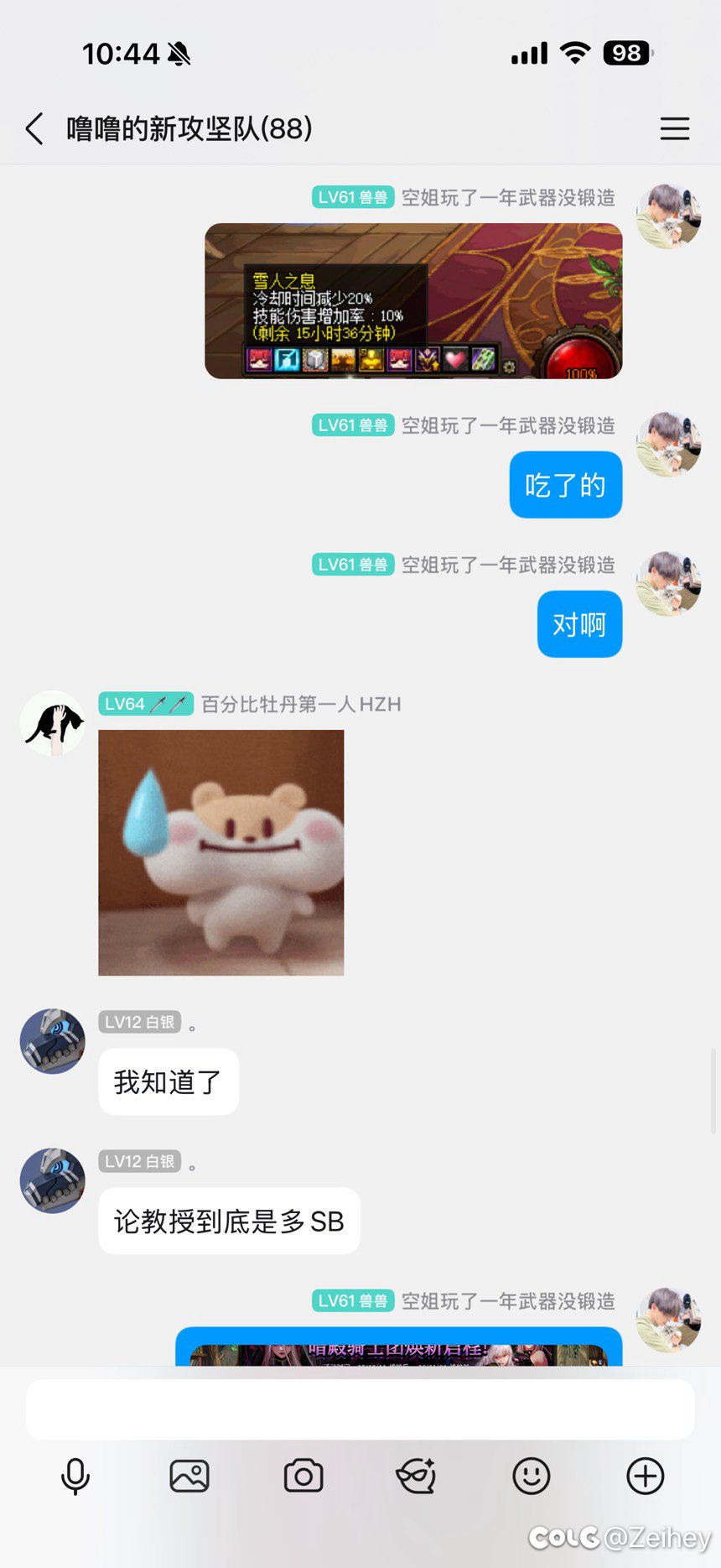Viewport: 721px width, 1568px height.
Task: Tap the LV64 badge with dagger icons
Action: pyautogui.click(x=146, y=704)
